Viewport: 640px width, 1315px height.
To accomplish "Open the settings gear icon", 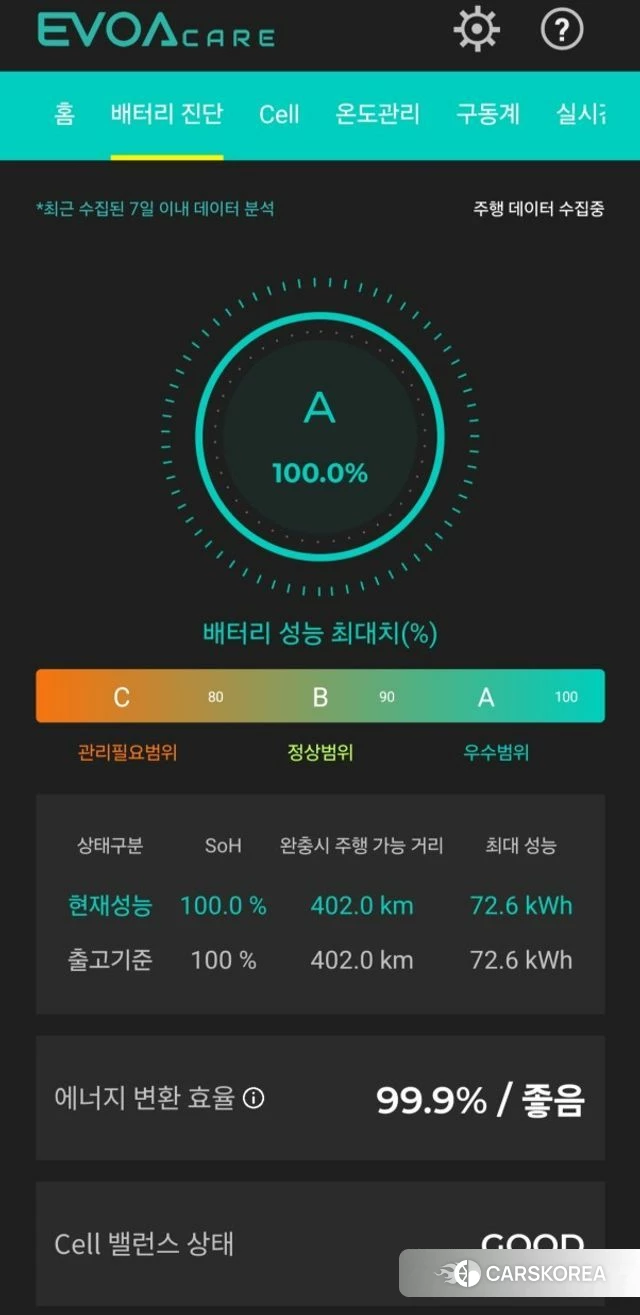I will coord(476,30).
